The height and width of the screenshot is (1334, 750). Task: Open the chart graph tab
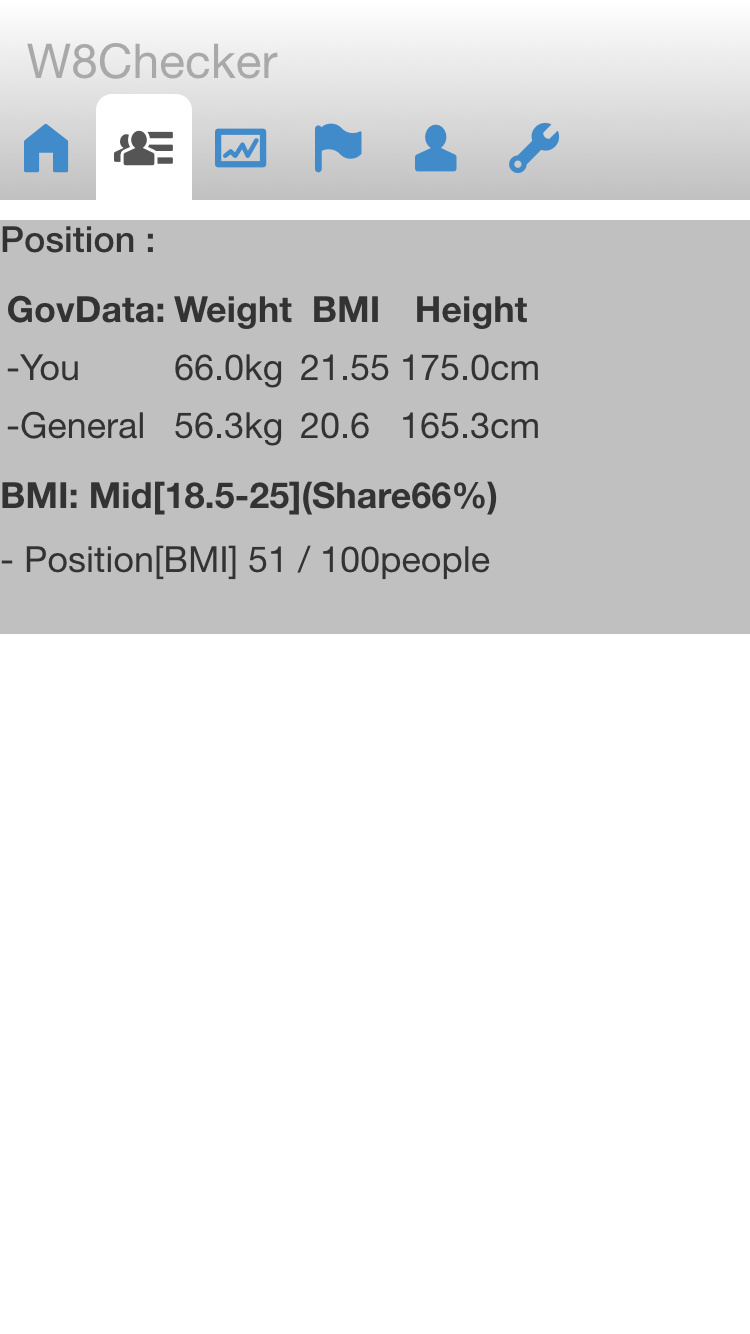click(x=241, y=149)
